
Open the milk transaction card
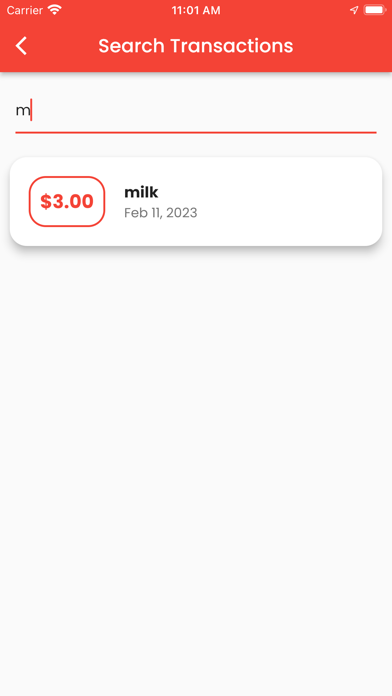click(196, 201)
